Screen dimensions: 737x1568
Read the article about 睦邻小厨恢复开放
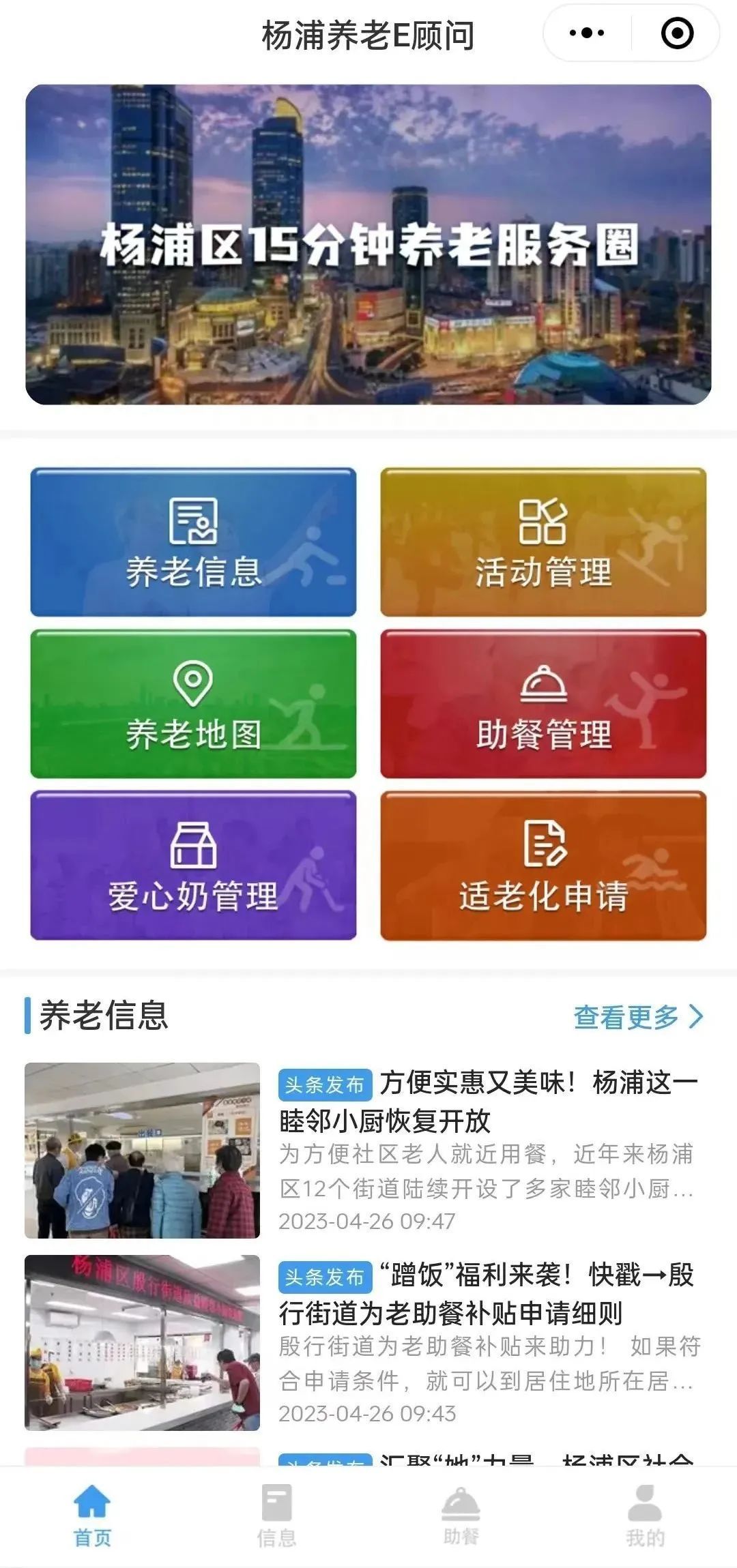coord(487,1101)
